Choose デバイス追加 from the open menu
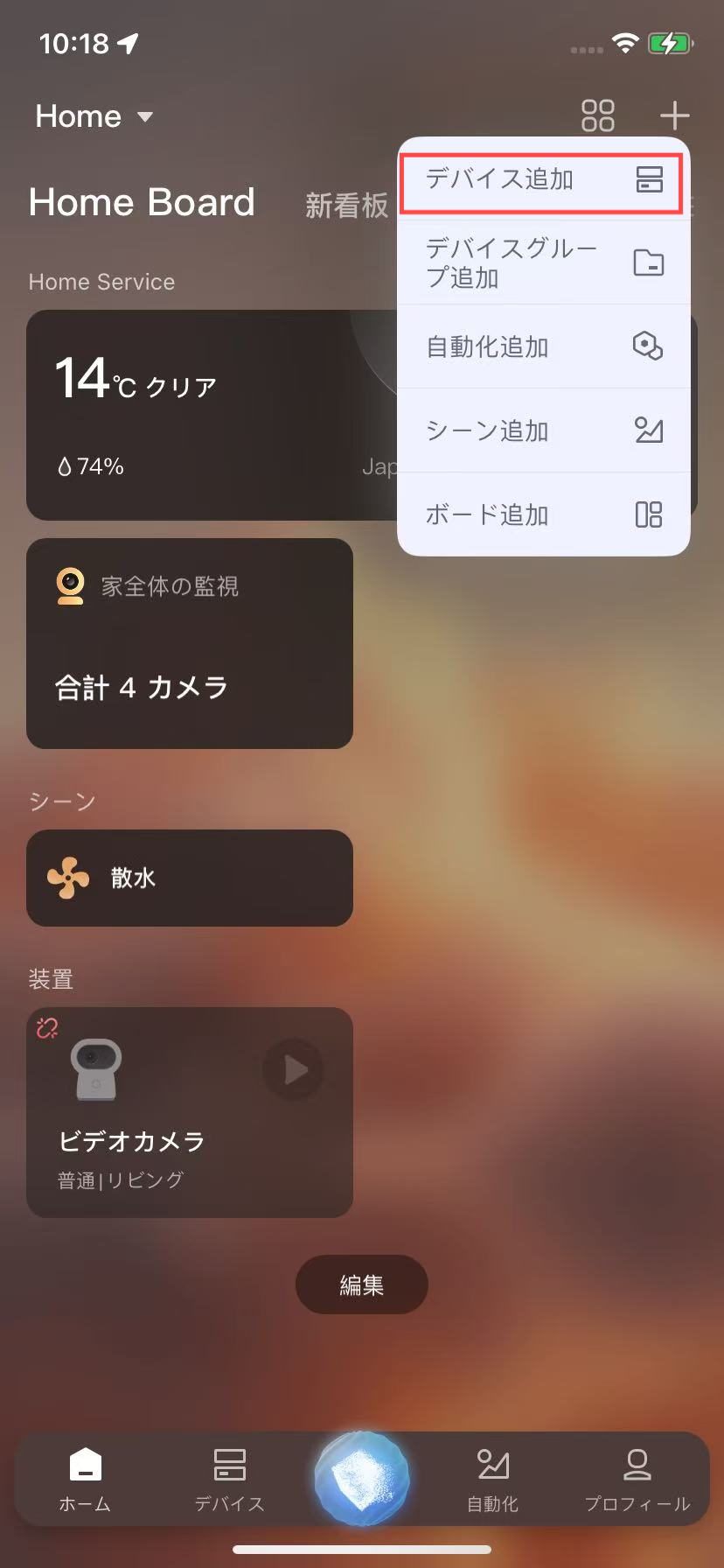724x1568 pixels. click(x=540, y=180)
